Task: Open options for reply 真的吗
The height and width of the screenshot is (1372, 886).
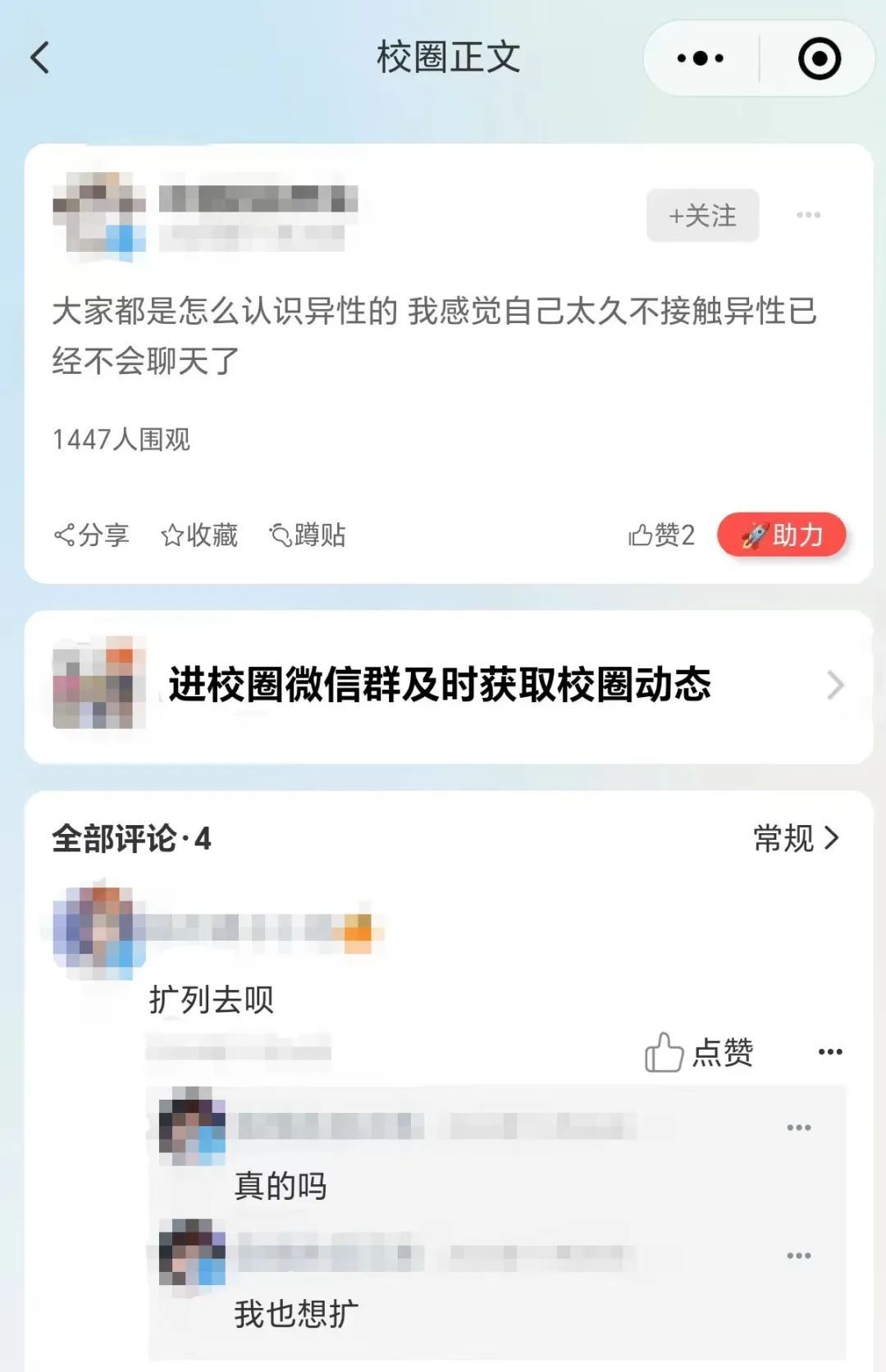Action: 798,1128
